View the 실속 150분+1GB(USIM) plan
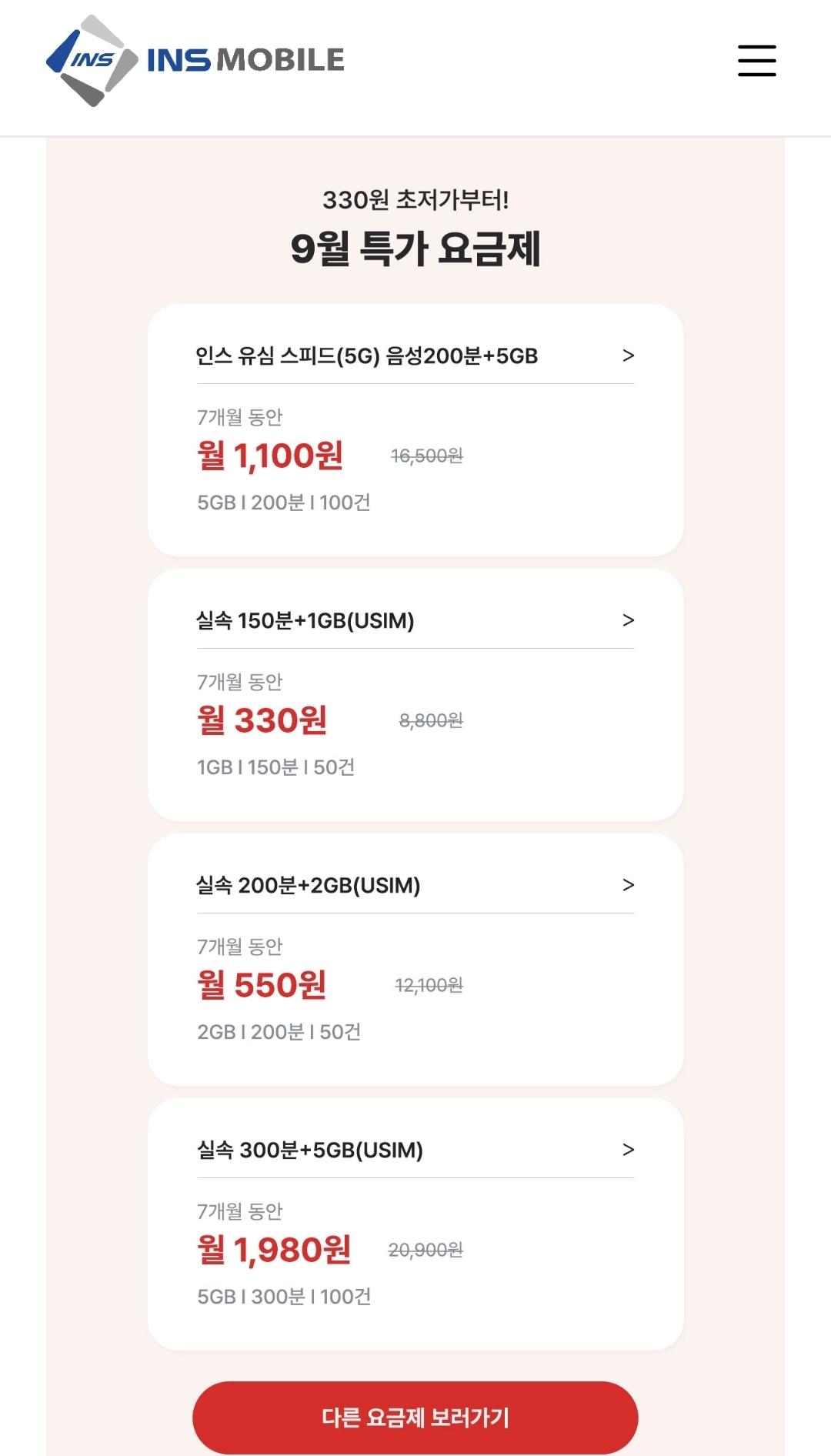 [415, 620]
